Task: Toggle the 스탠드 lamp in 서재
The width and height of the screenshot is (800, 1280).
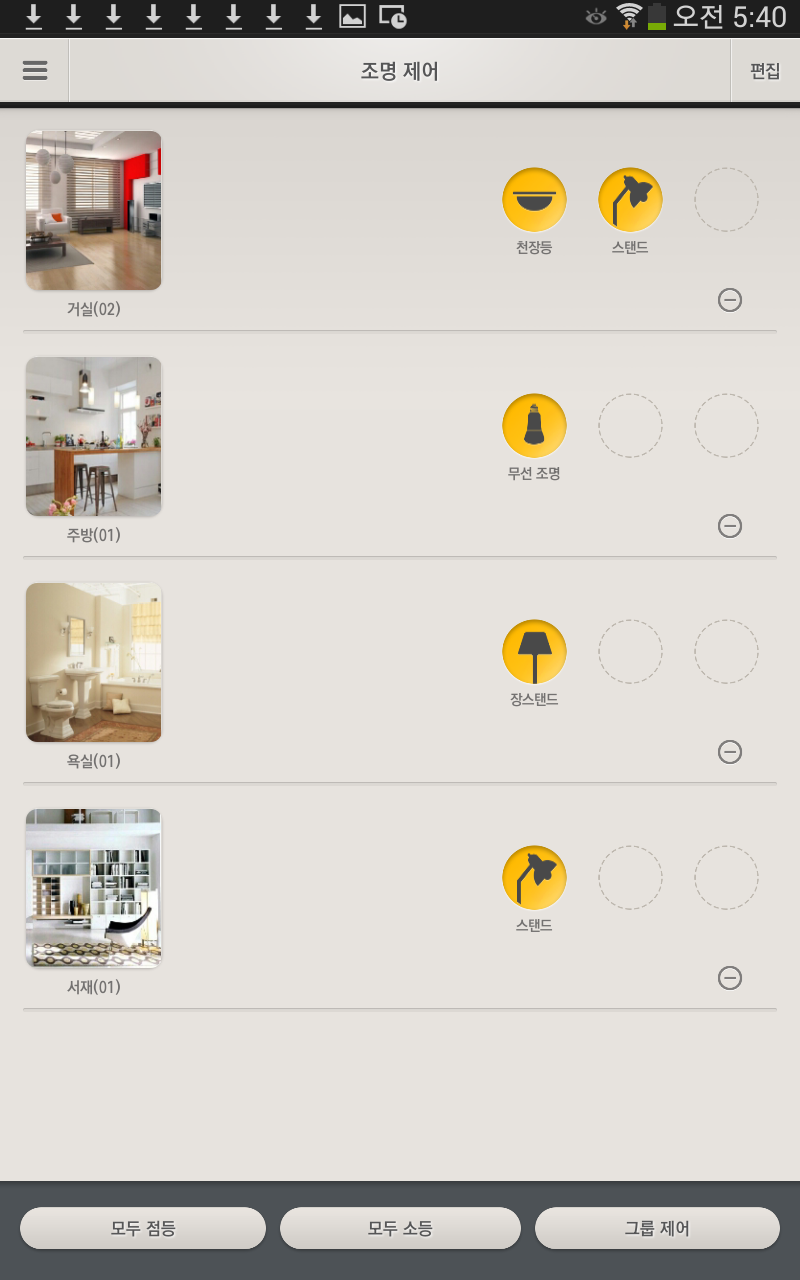Action: click(534, 878)
